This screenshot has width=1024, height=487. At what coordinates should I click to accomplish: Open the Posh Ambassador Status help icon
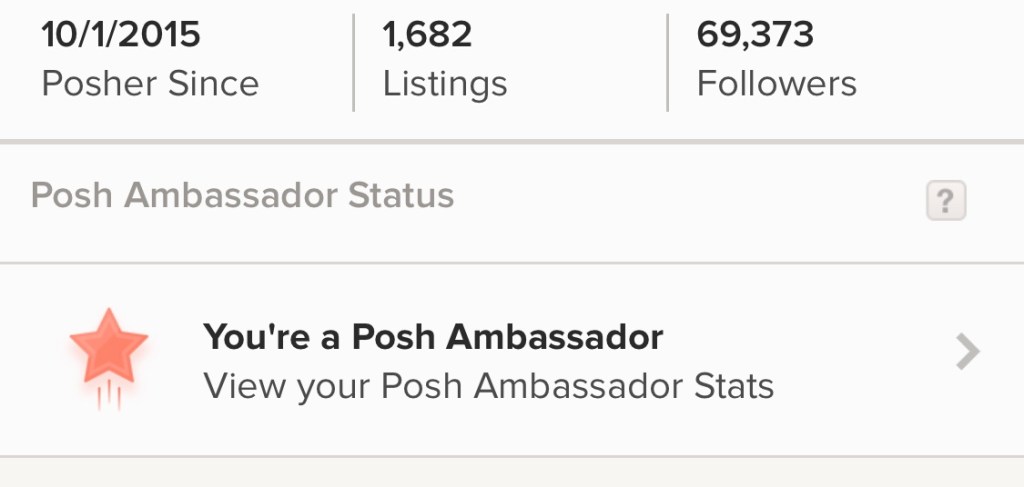click(945, 203)
